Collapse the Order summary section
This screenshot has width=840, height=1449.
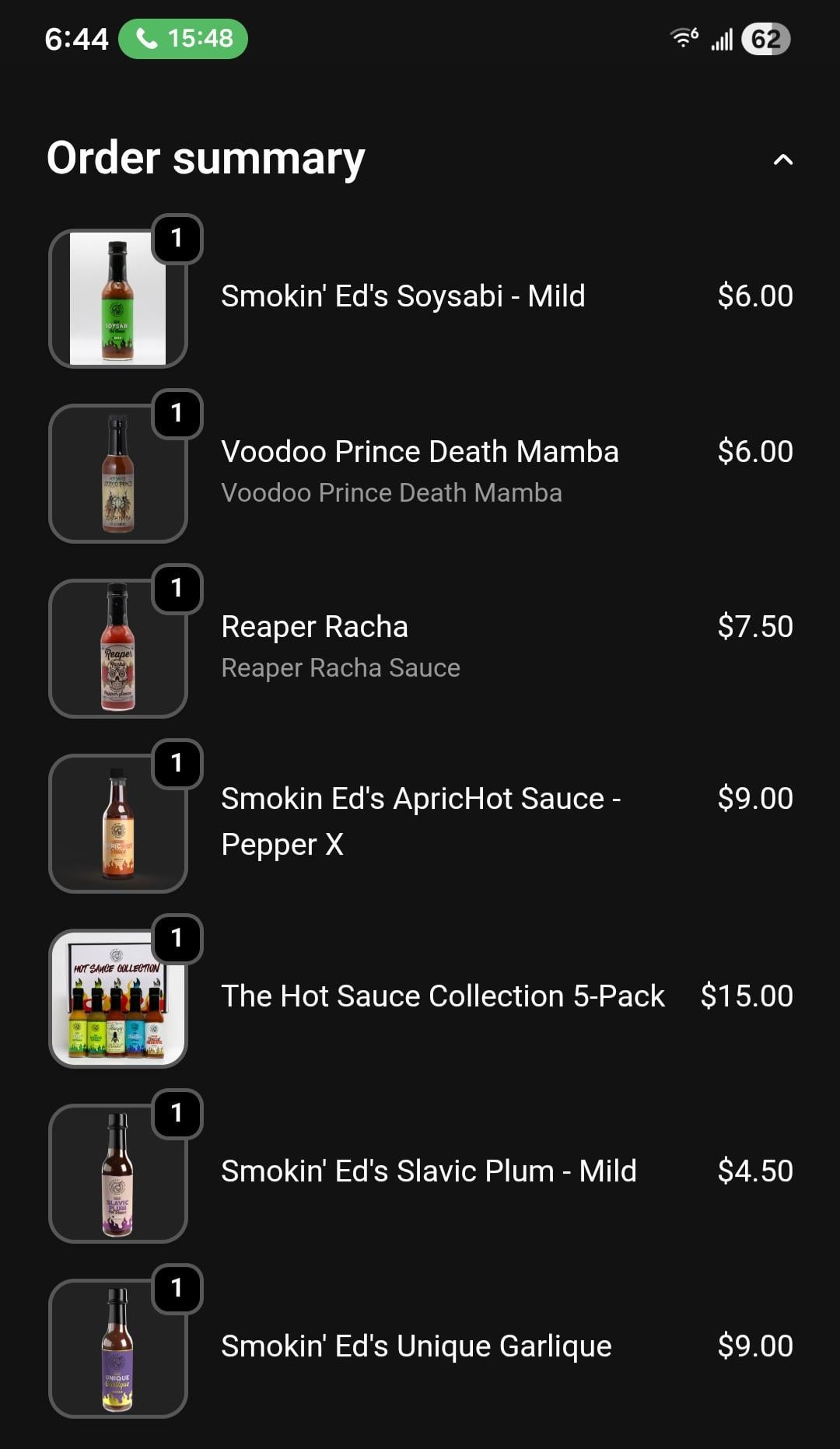point(782,159)
